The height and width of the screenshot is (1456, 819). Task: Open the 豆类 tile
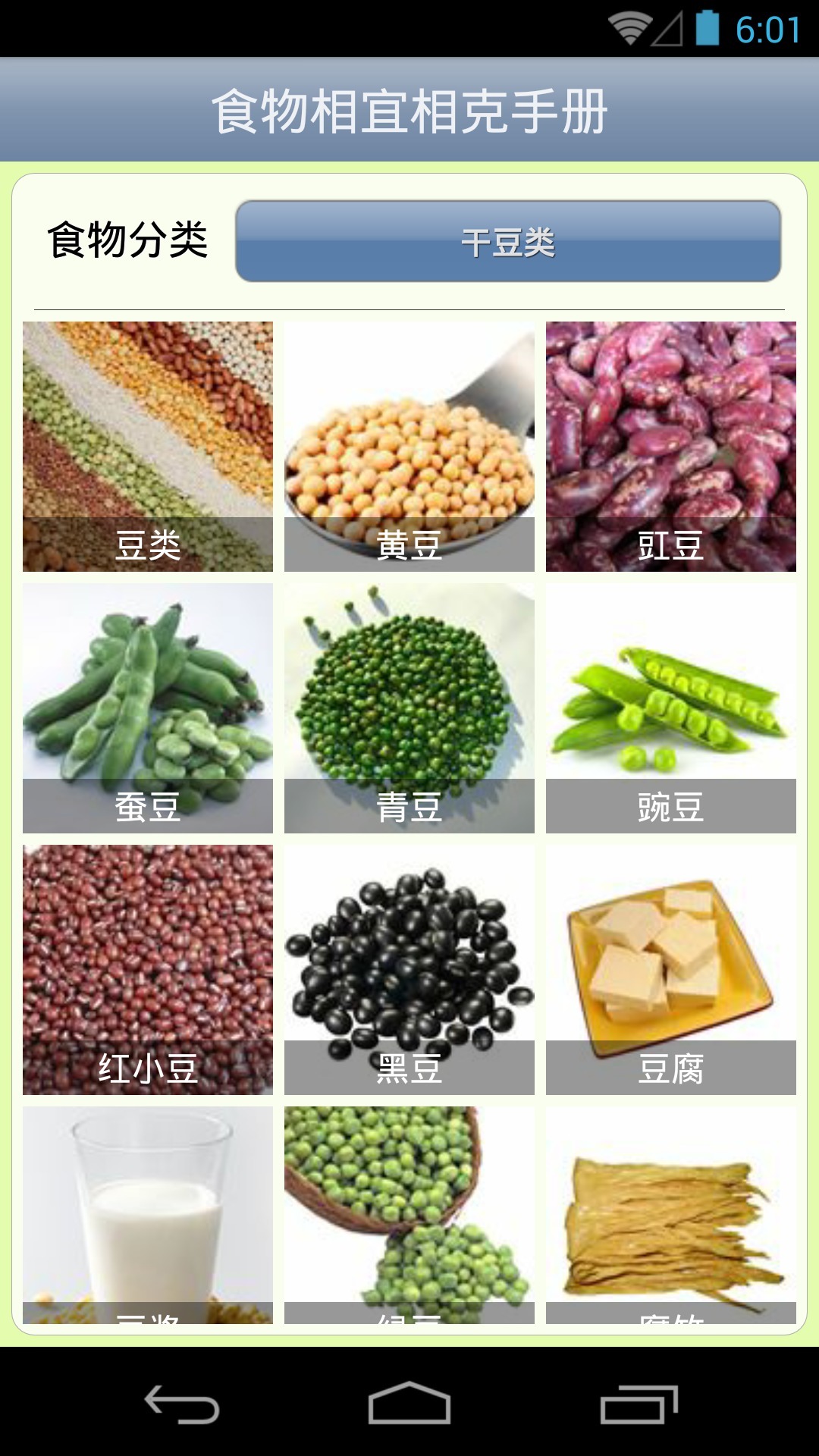pyautogui.click(x=148, y=446)
